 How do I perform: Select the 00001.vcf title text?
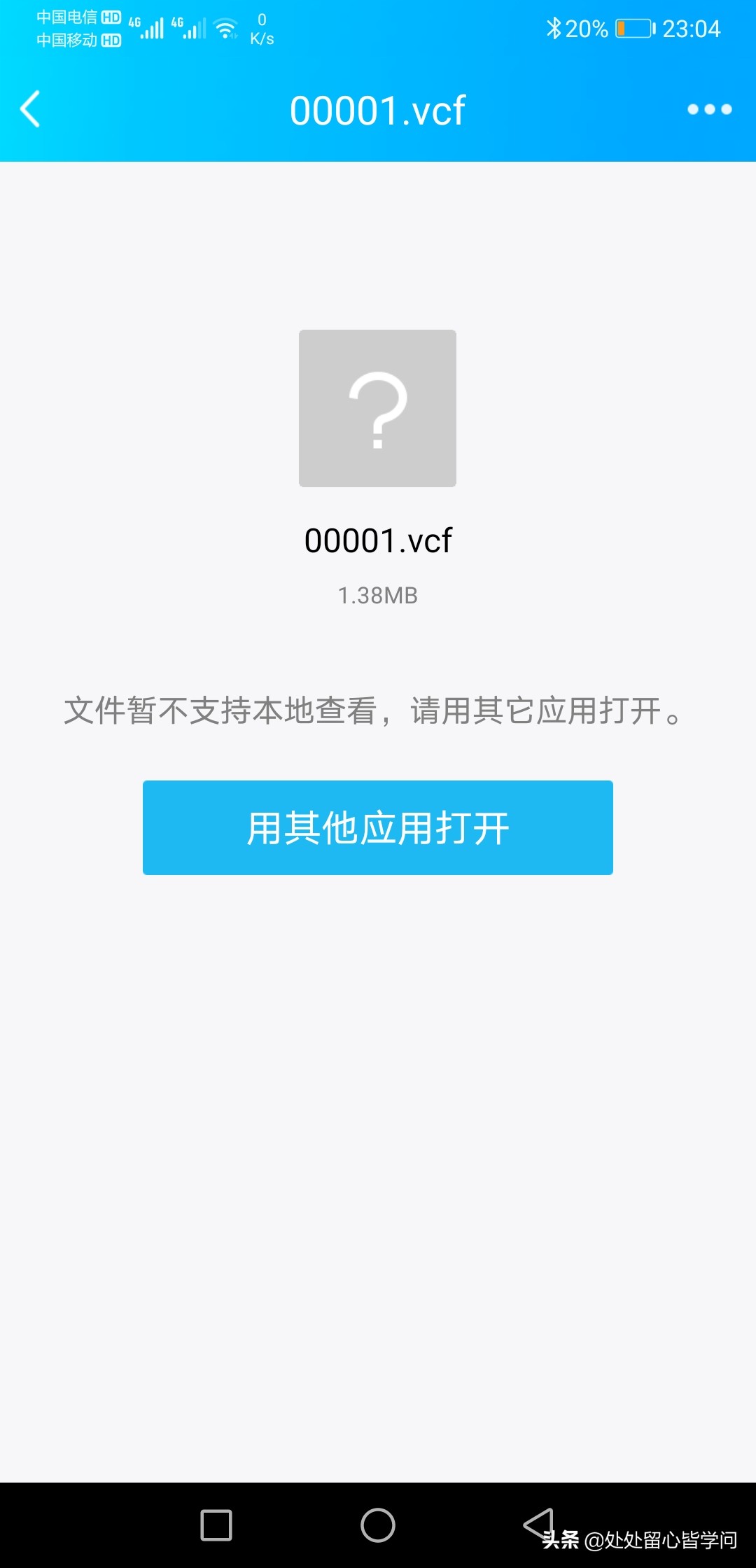pyautogui.click(x=377, y=110)
